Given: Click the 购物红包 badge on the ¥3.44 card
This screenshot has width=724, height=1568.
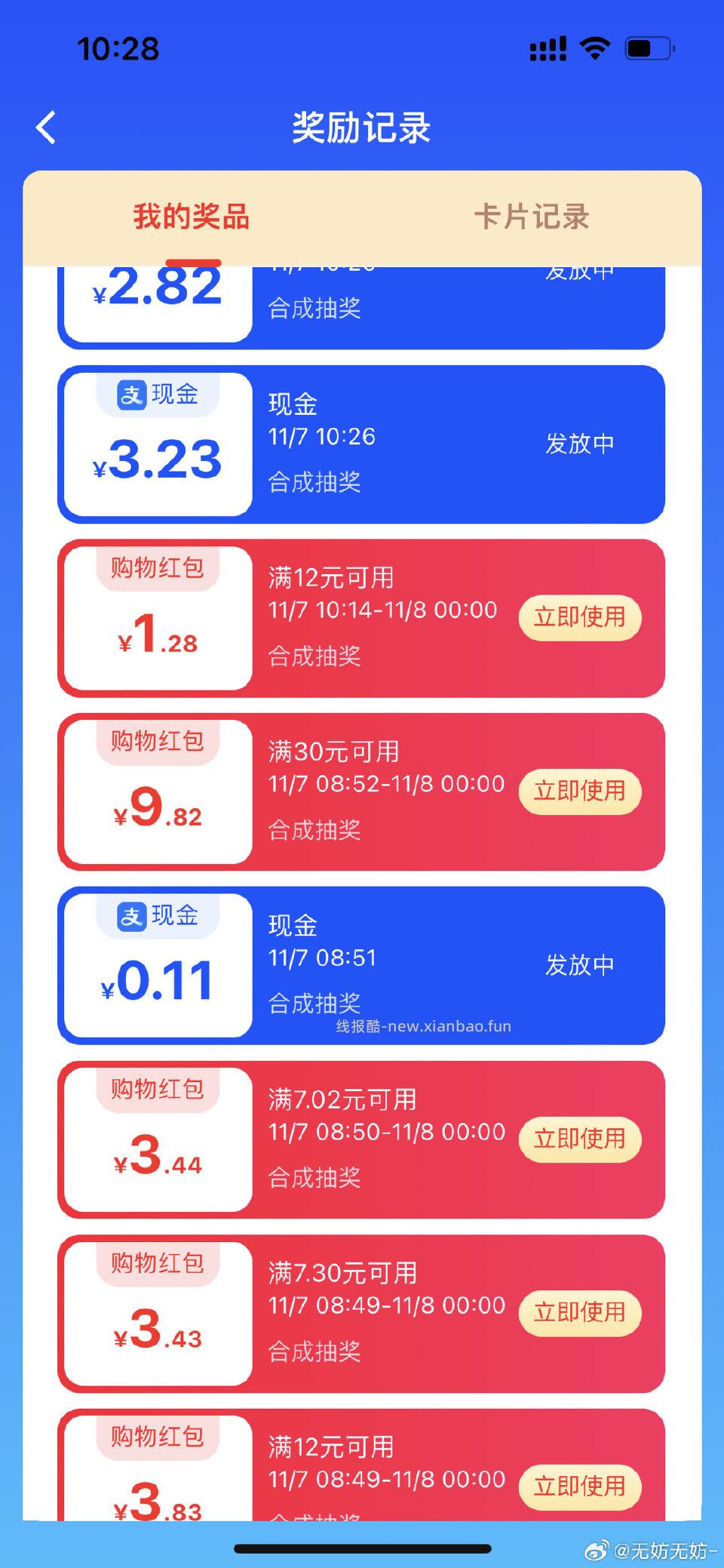Looking at the screenshot, I should pyautogui.click(x=156, y=1090).
